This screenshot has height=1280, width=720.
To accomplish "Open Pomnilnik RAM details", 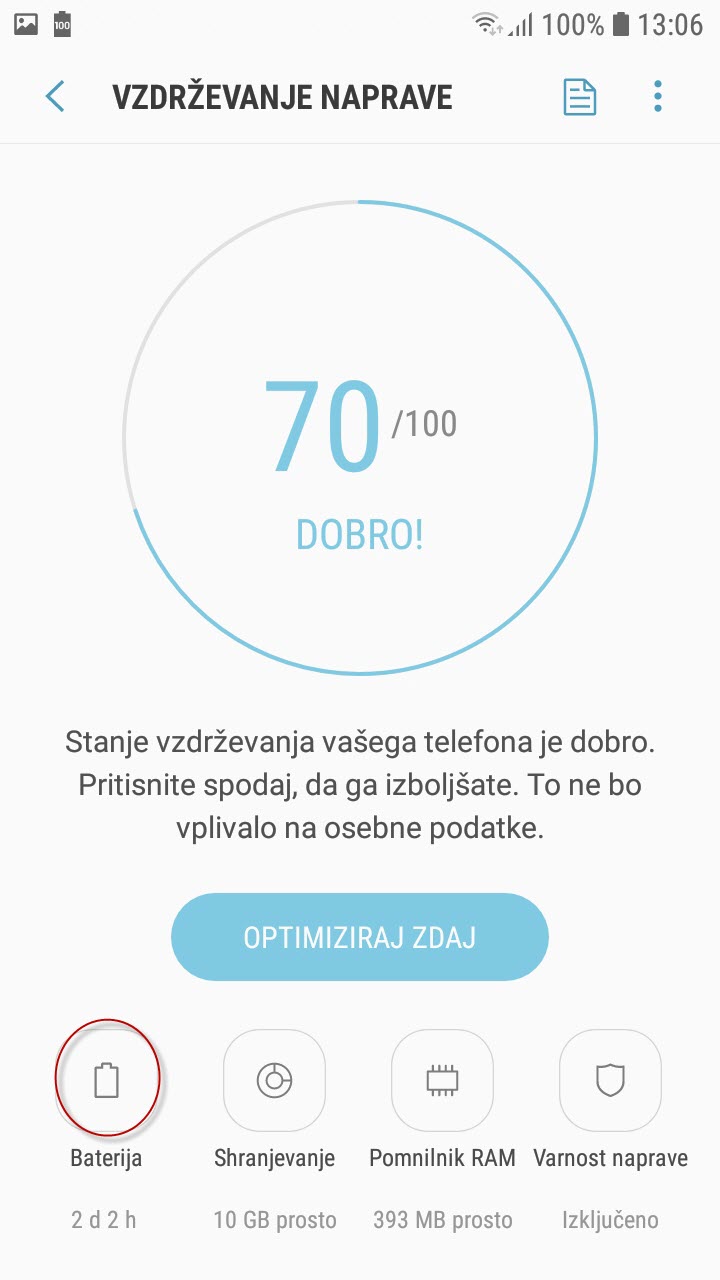I will (442, 1080).
